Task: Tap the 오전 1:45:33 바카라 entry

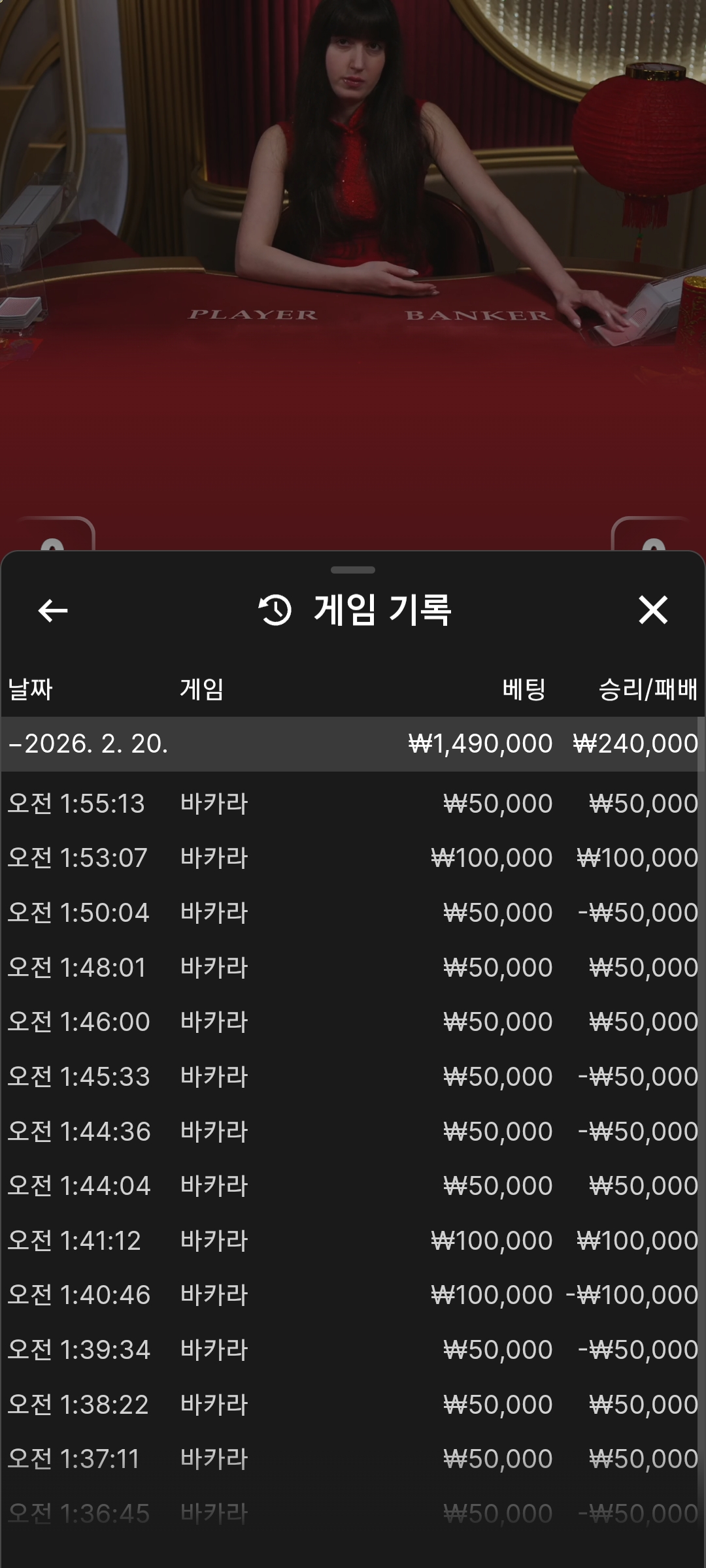Action: tap(353, 1077)
